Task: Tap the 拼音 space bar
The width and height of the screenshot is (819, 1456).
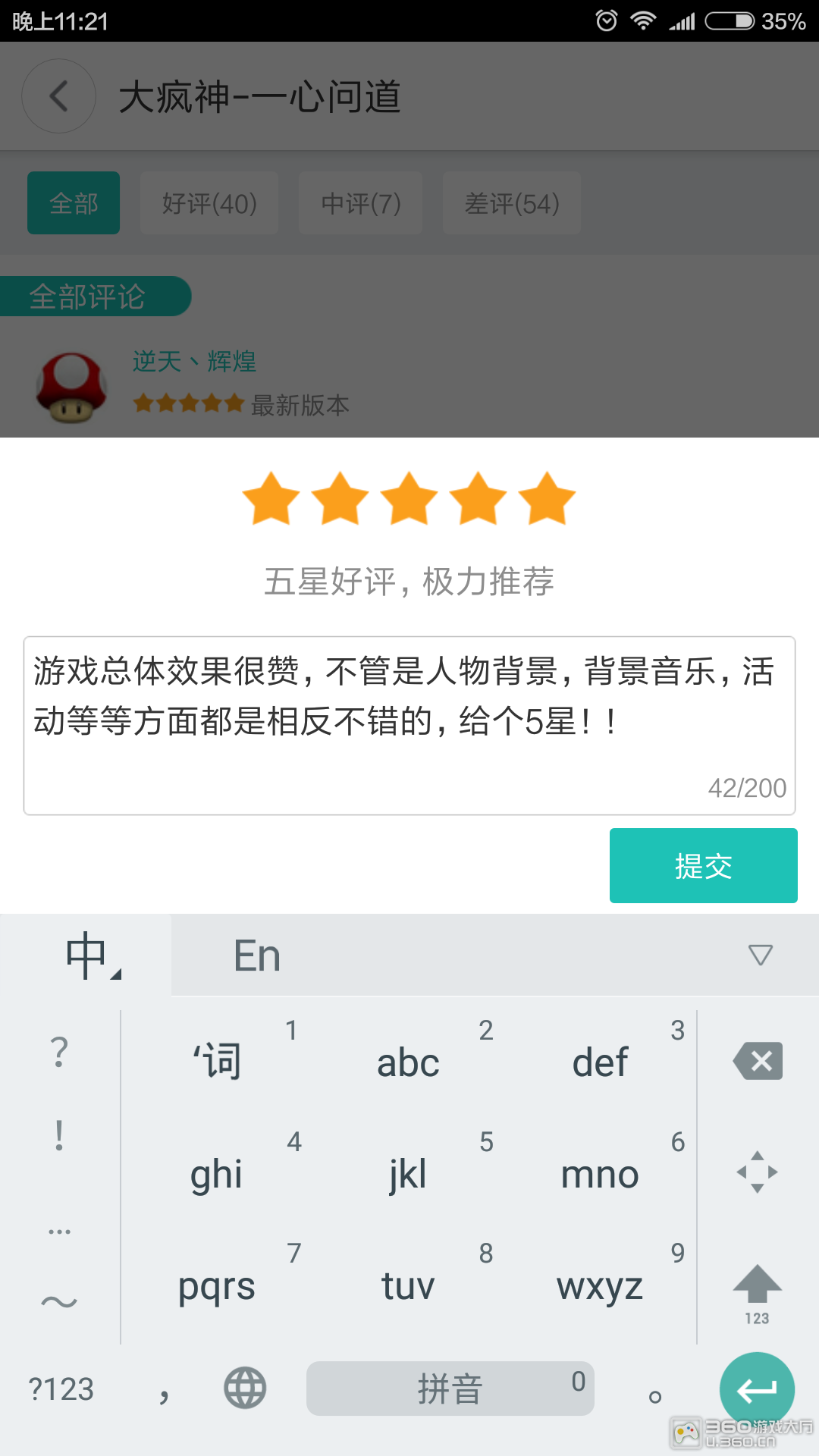Action: 450,1389
